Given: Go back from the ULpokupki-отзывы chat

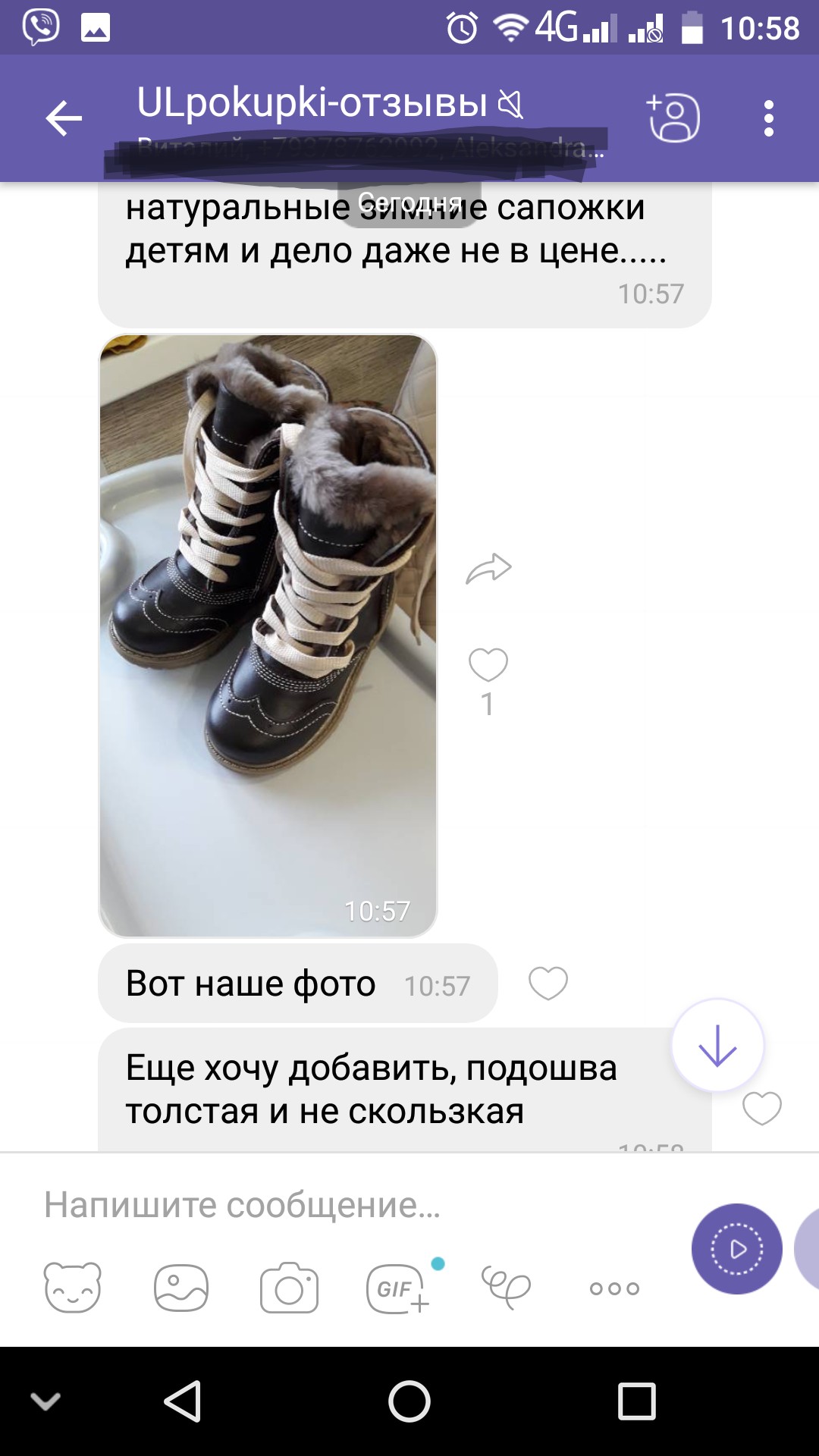Looking at the screenshot, I should (x=64, y=118).
